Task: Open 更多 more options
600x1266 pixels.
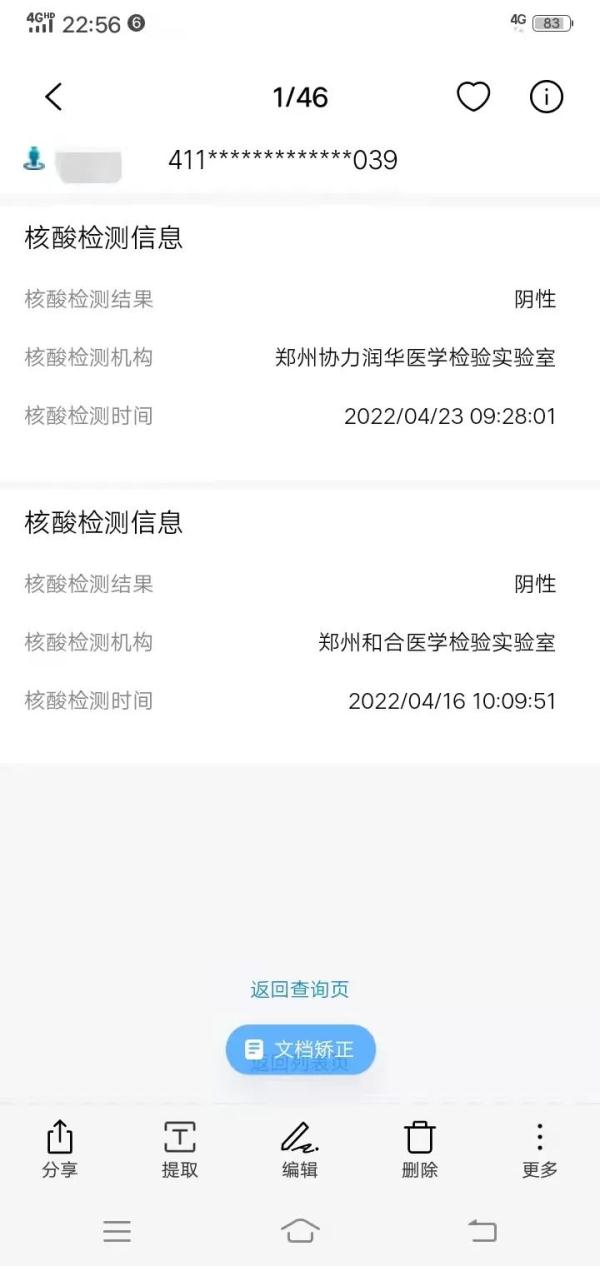Action: tap(540, 1149)
